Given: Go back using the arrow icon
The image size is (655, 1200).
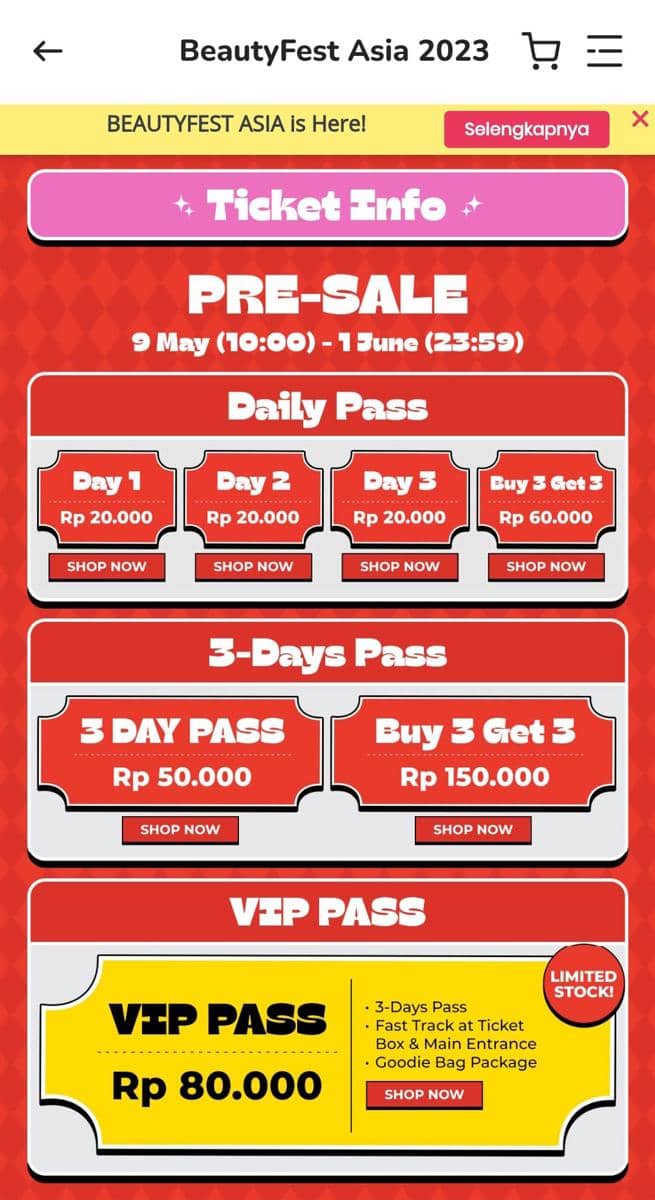Looking at the screenshot, I should click(47, 51).
